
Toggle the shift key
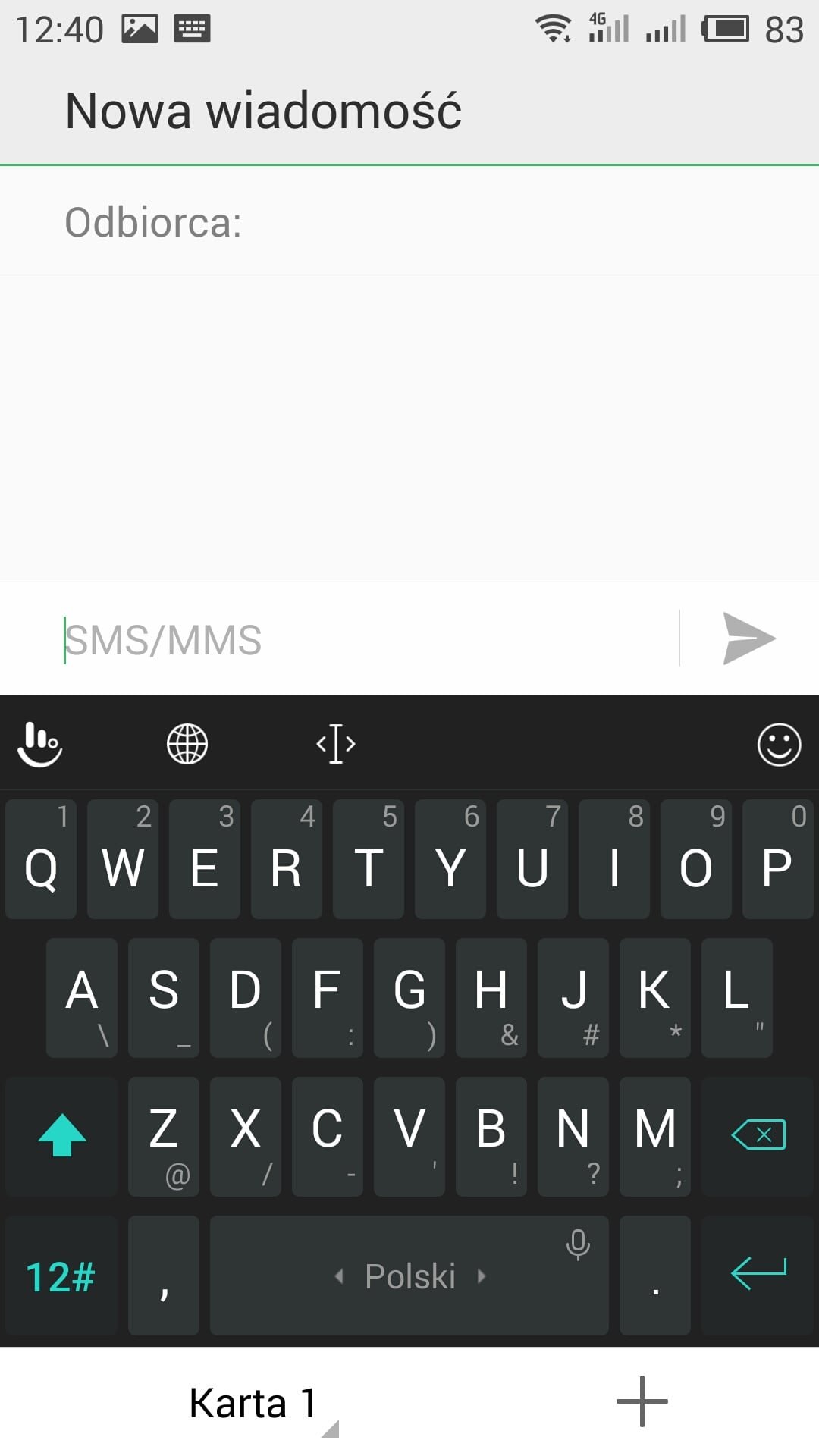62,1136
